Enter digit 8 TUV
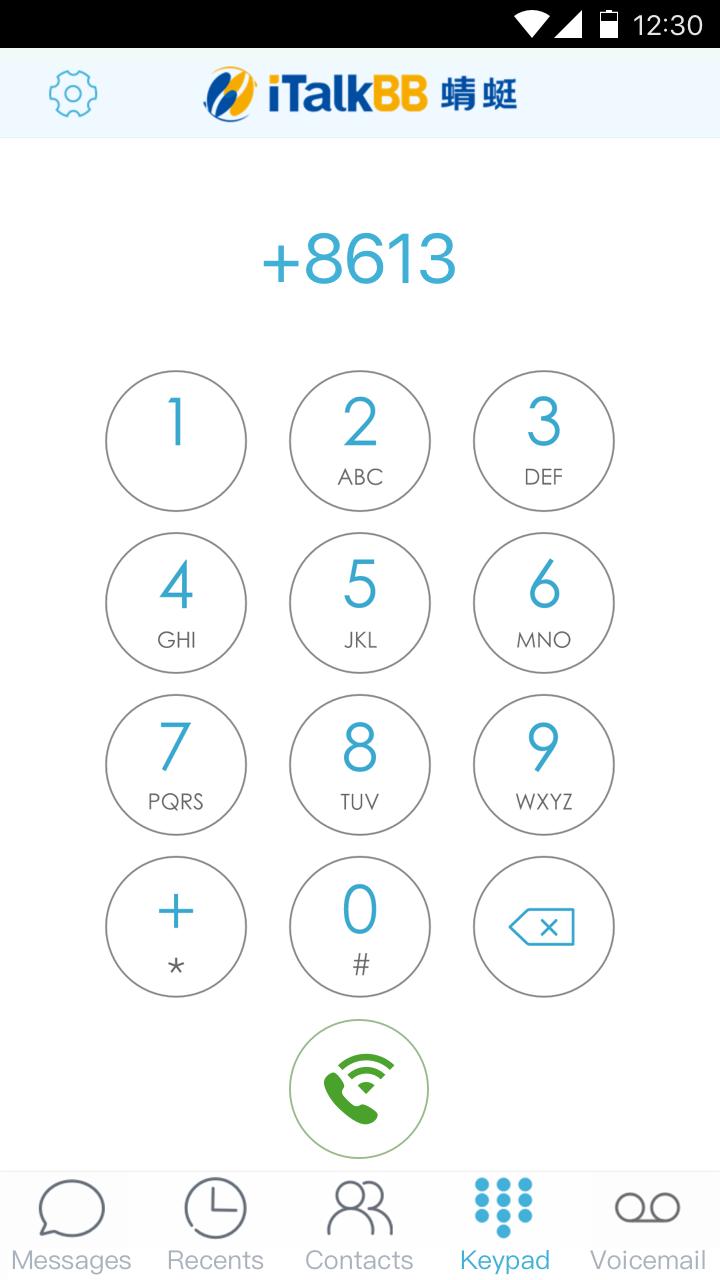Image resolution: width=720 pixels, height=1280 pixels. [x=360, y=765]
